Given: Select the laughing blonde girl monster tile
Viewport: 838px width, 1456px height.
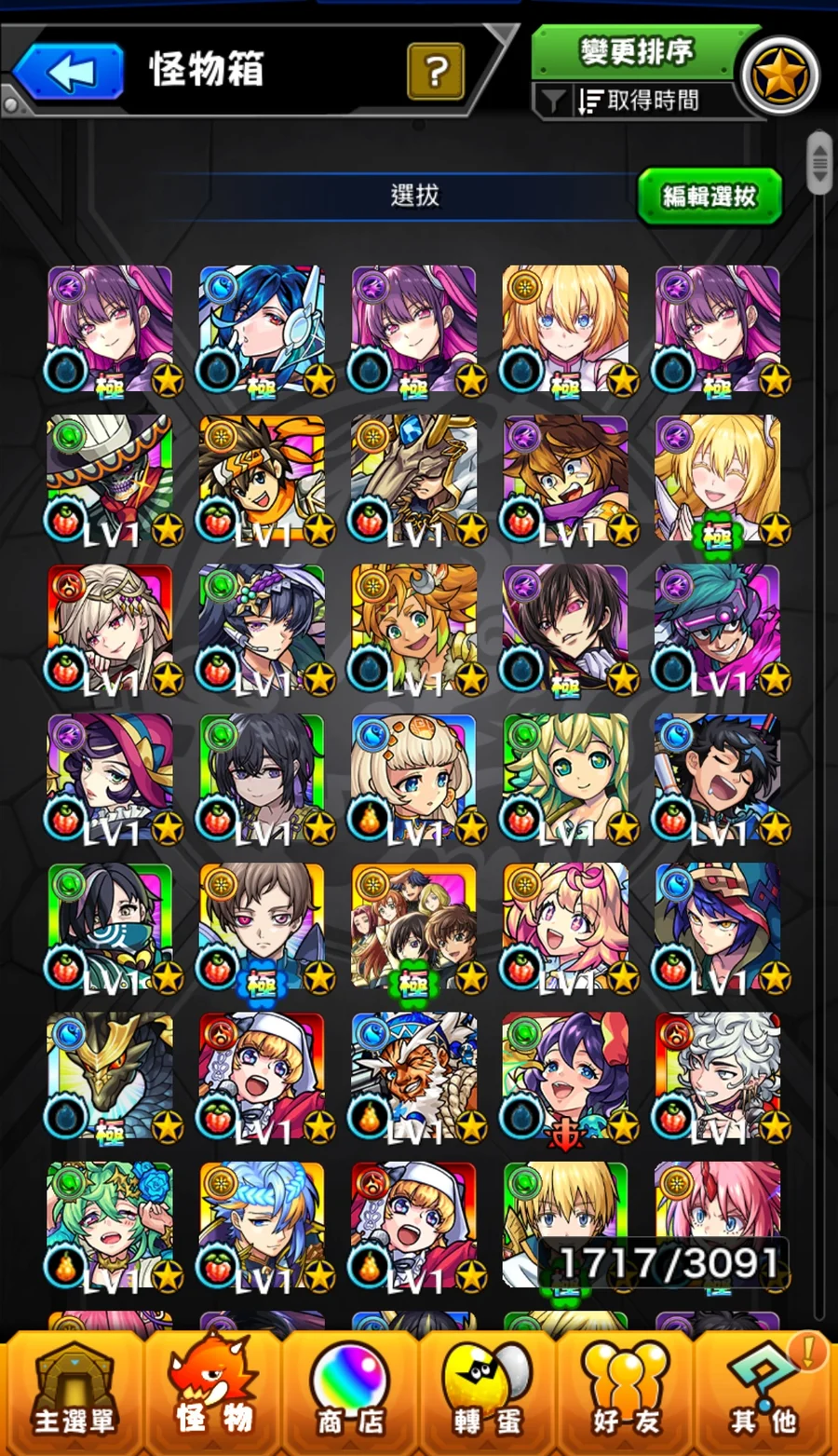Looking at the screenshot, I should [717, 479].
